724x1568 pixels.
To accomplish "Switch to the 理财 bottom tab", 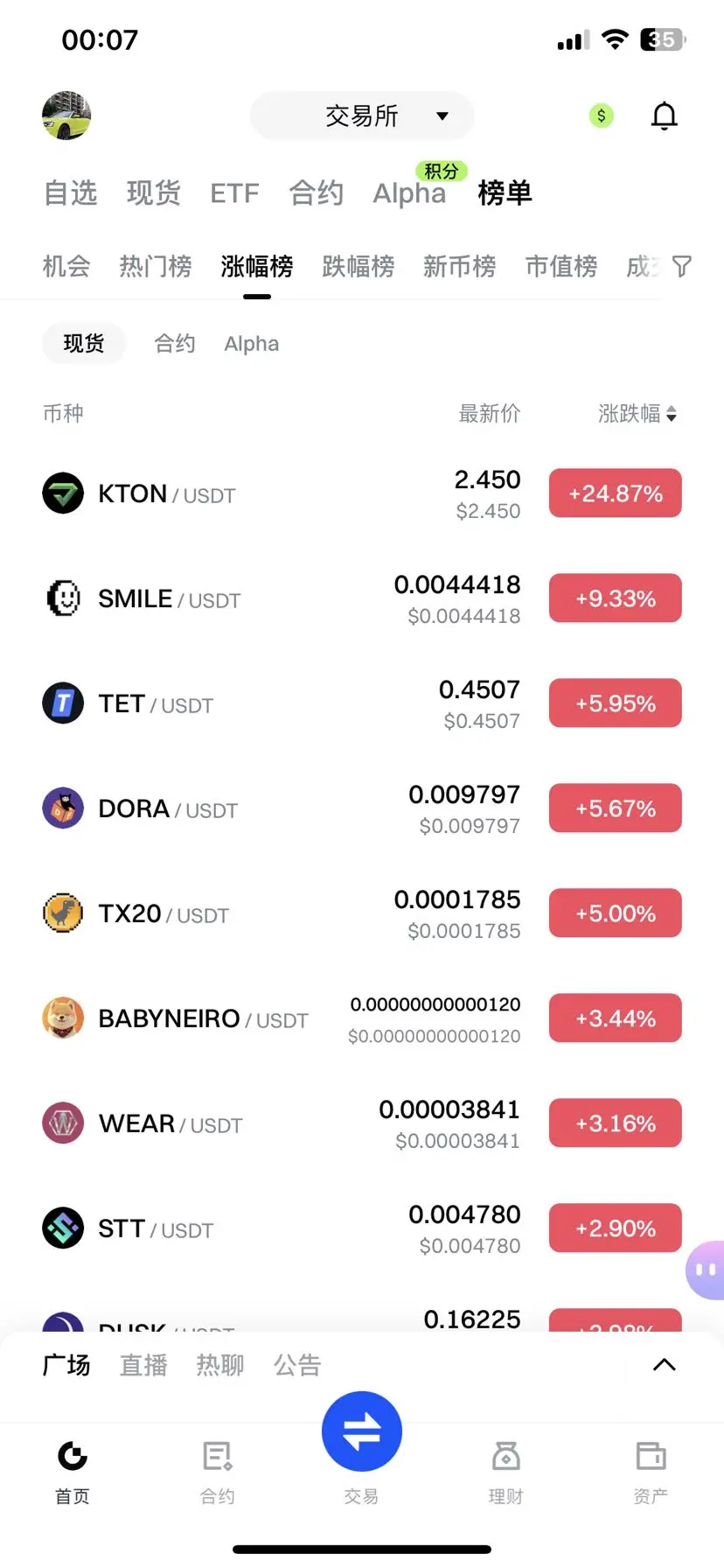I will click(x=505, y=1470).
